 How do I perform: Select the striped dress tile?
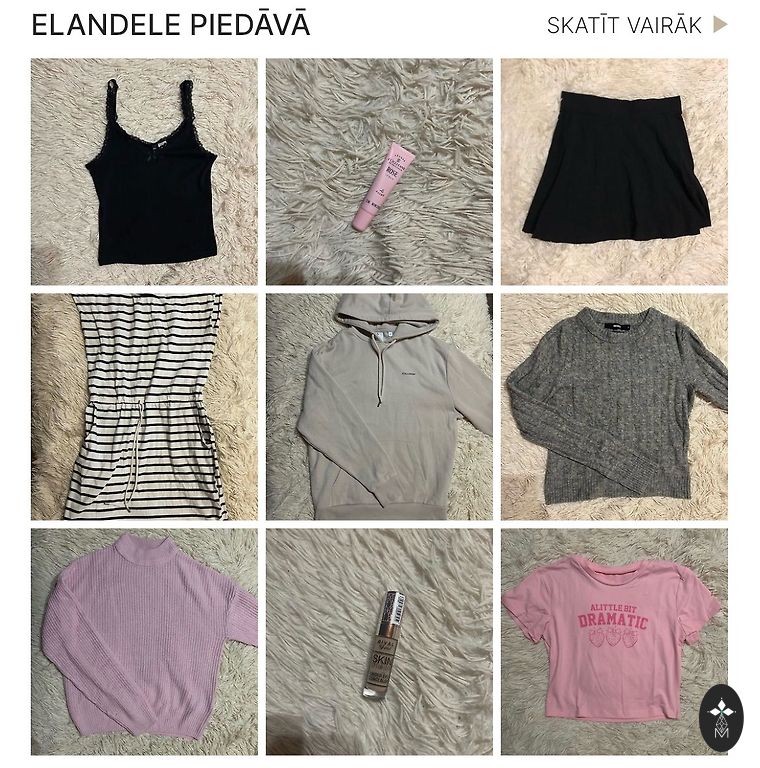pos(144,406)
